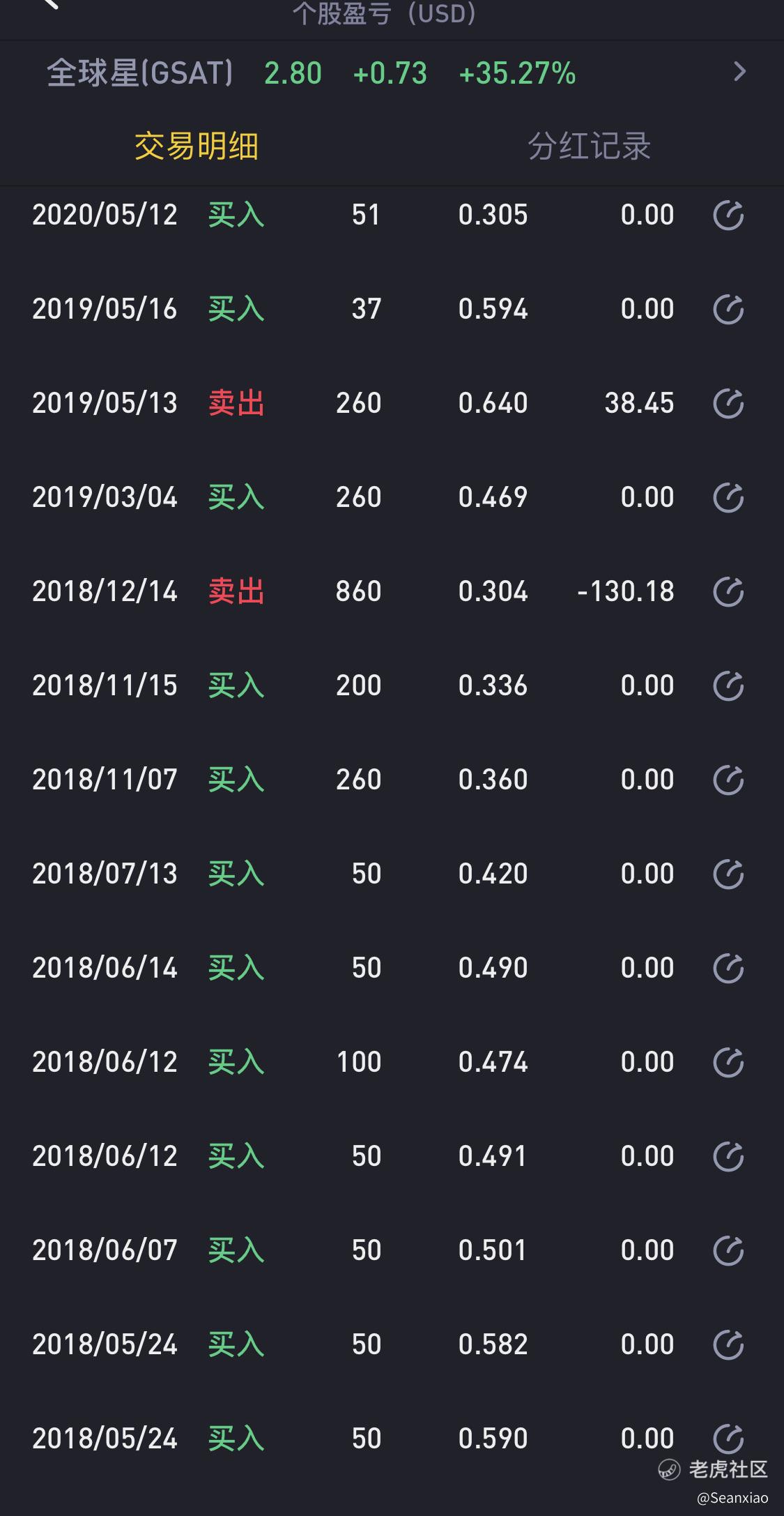Tap the icon on the 2018/06/14 row
Image resolution: width=784 pixels, height=1516 pixels.
728,968
